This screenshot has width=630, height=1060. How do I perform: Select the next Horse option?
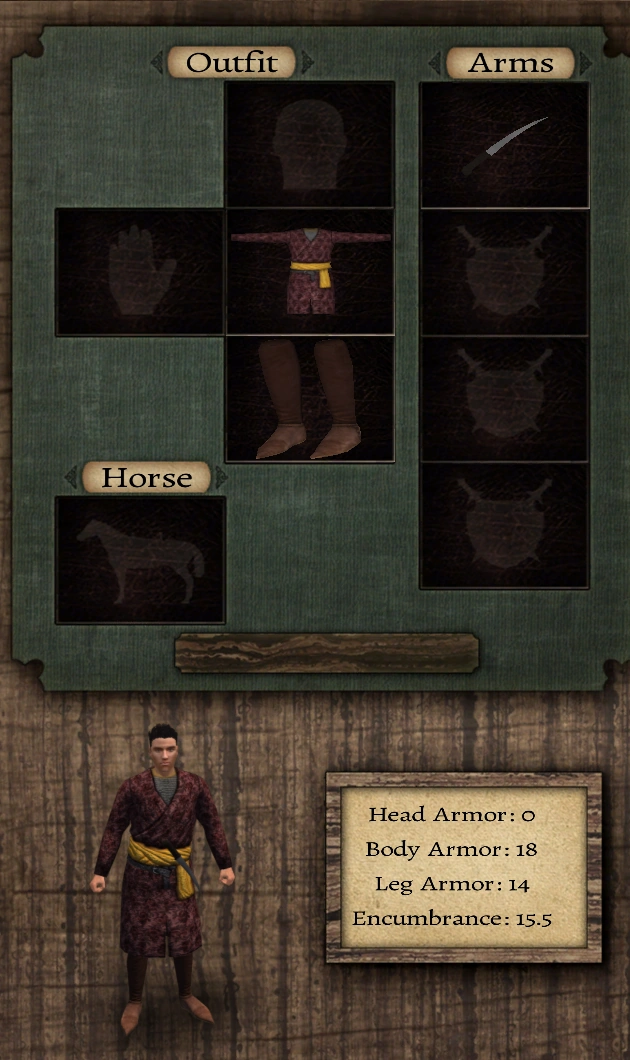(222, 478)
